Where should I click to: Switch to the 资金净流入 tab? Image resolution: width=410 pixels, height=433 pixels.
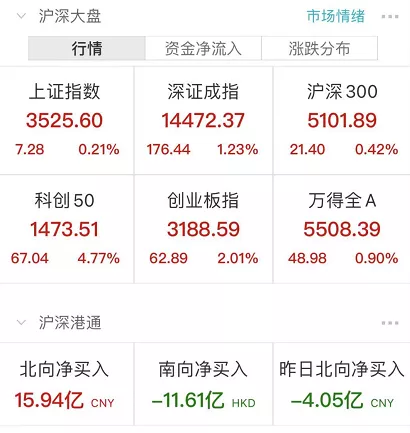pos(203,48)
